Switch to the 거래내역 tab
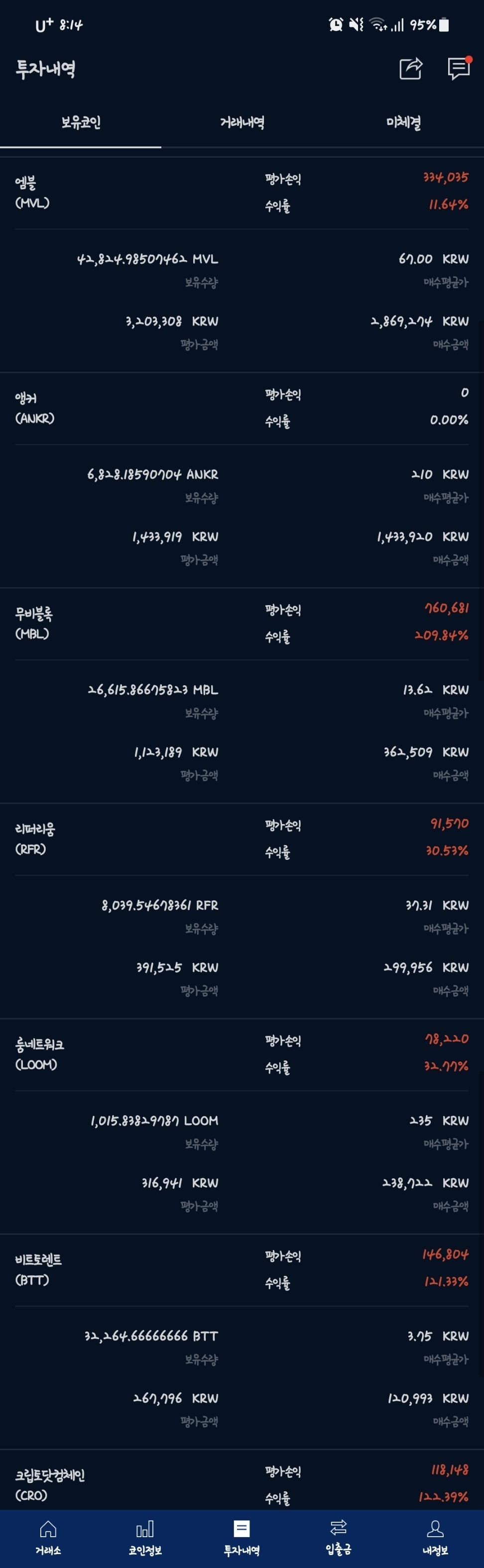 point(242,123)
